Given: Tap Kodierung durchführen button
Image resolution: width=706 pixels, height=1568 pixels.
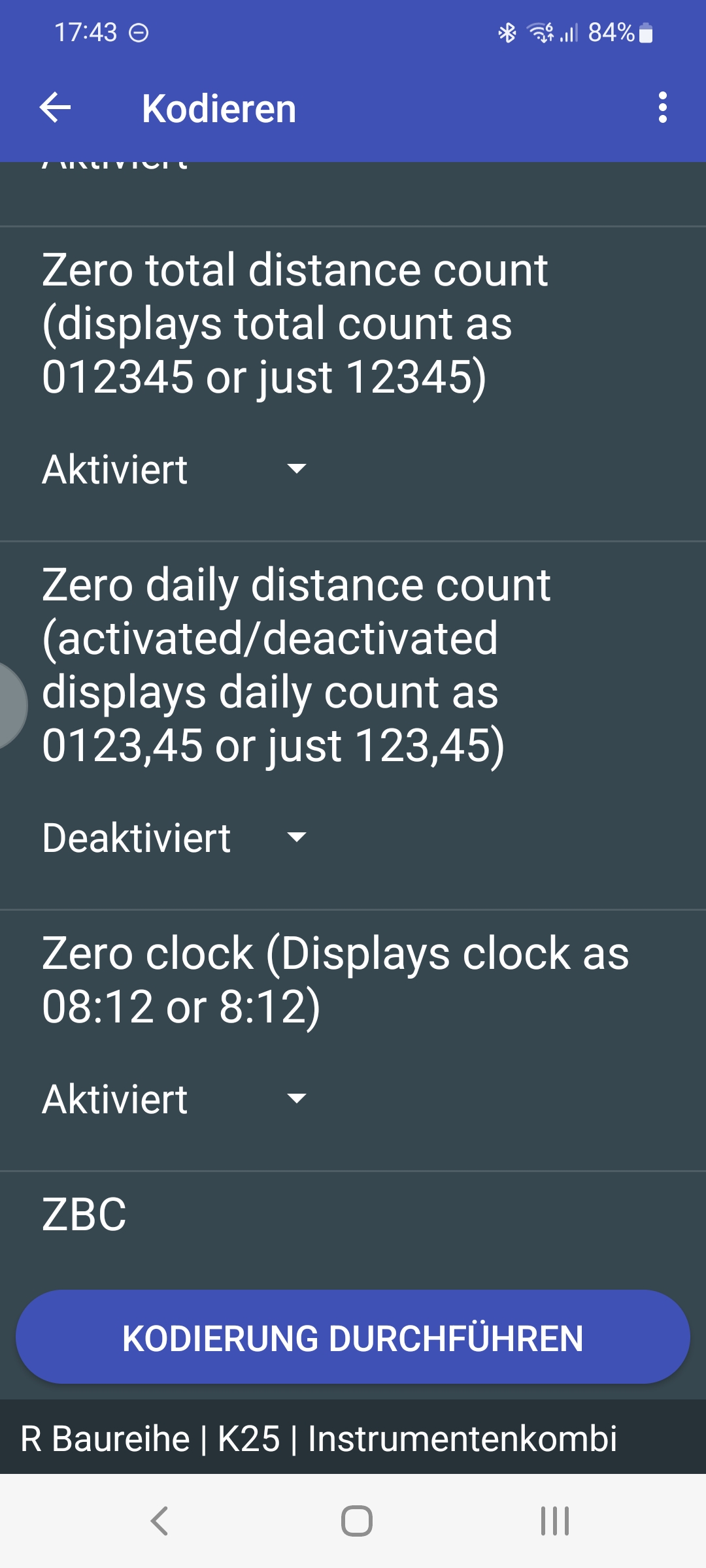Looking at the screenshot, I should coord(353,1337).
